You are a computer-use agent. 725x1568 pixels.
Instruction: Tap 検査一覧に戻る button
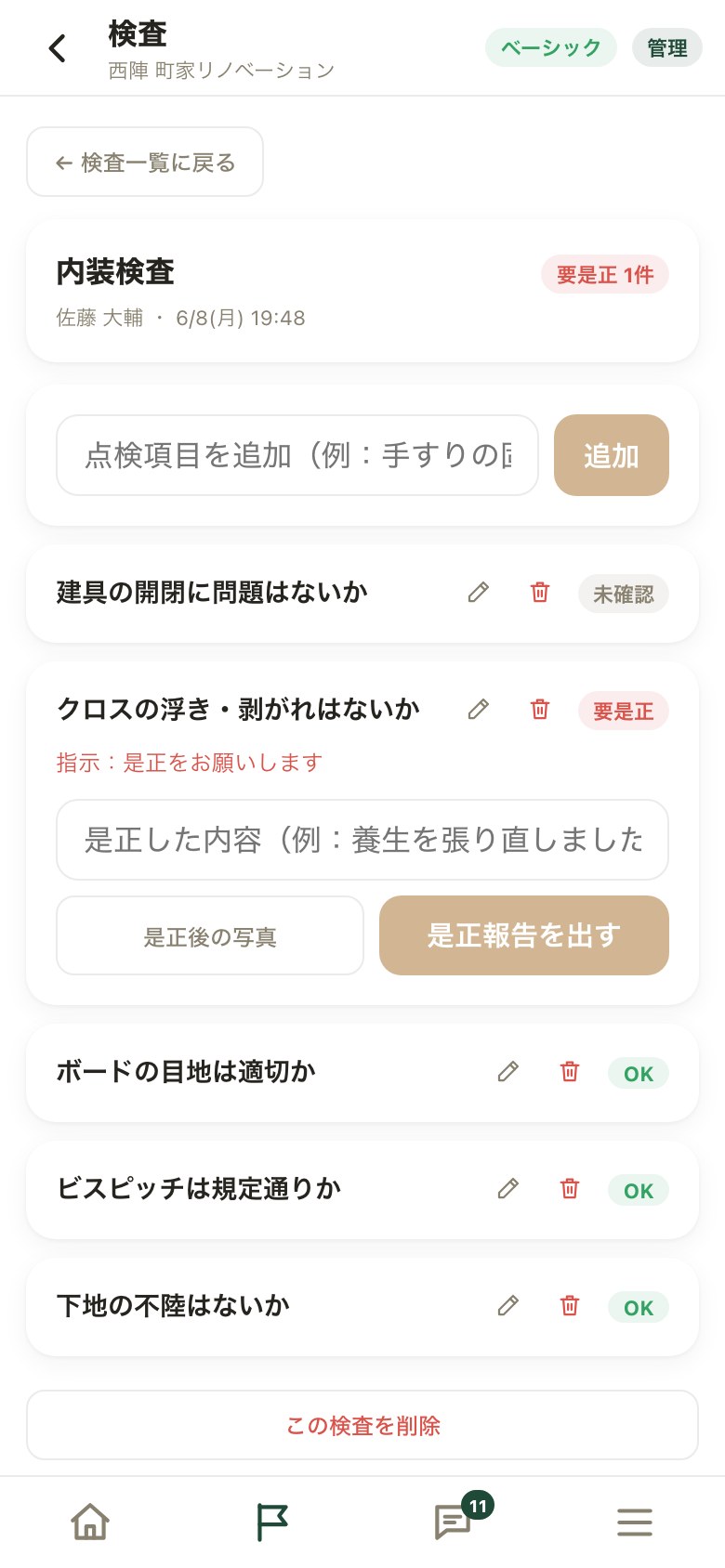coord(145,162)
